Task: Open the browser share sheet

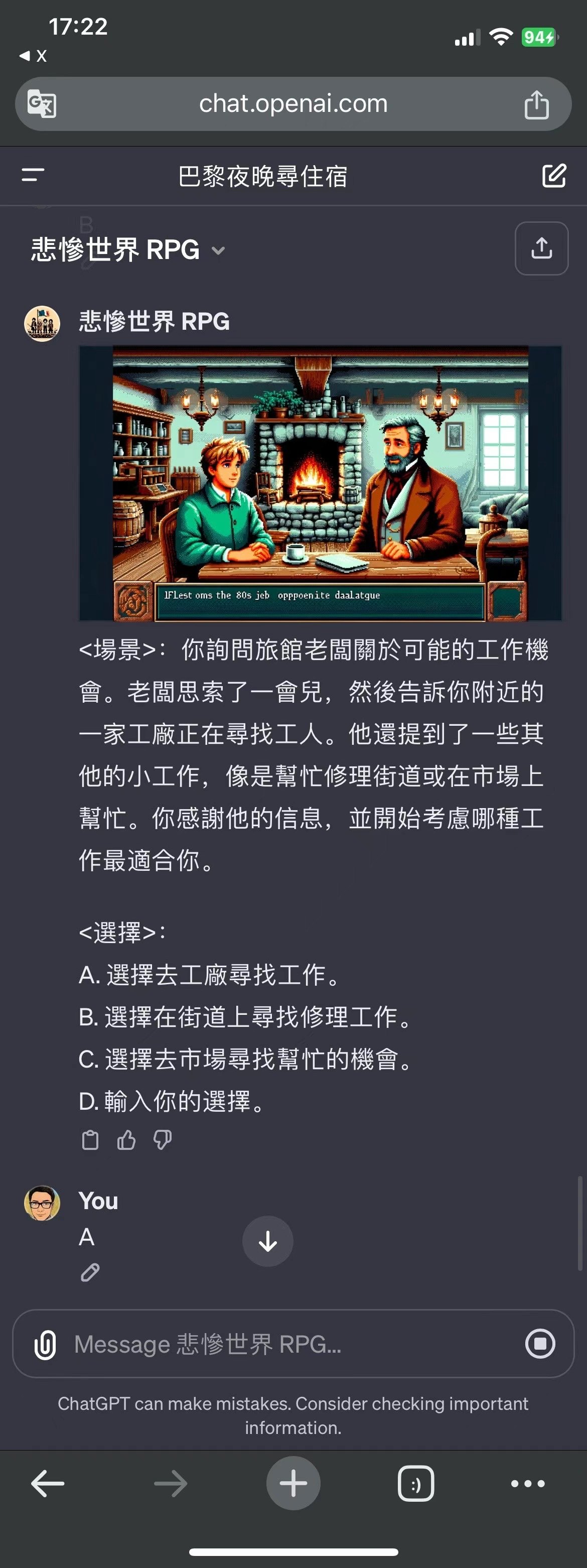Action: tap(536, 103)
